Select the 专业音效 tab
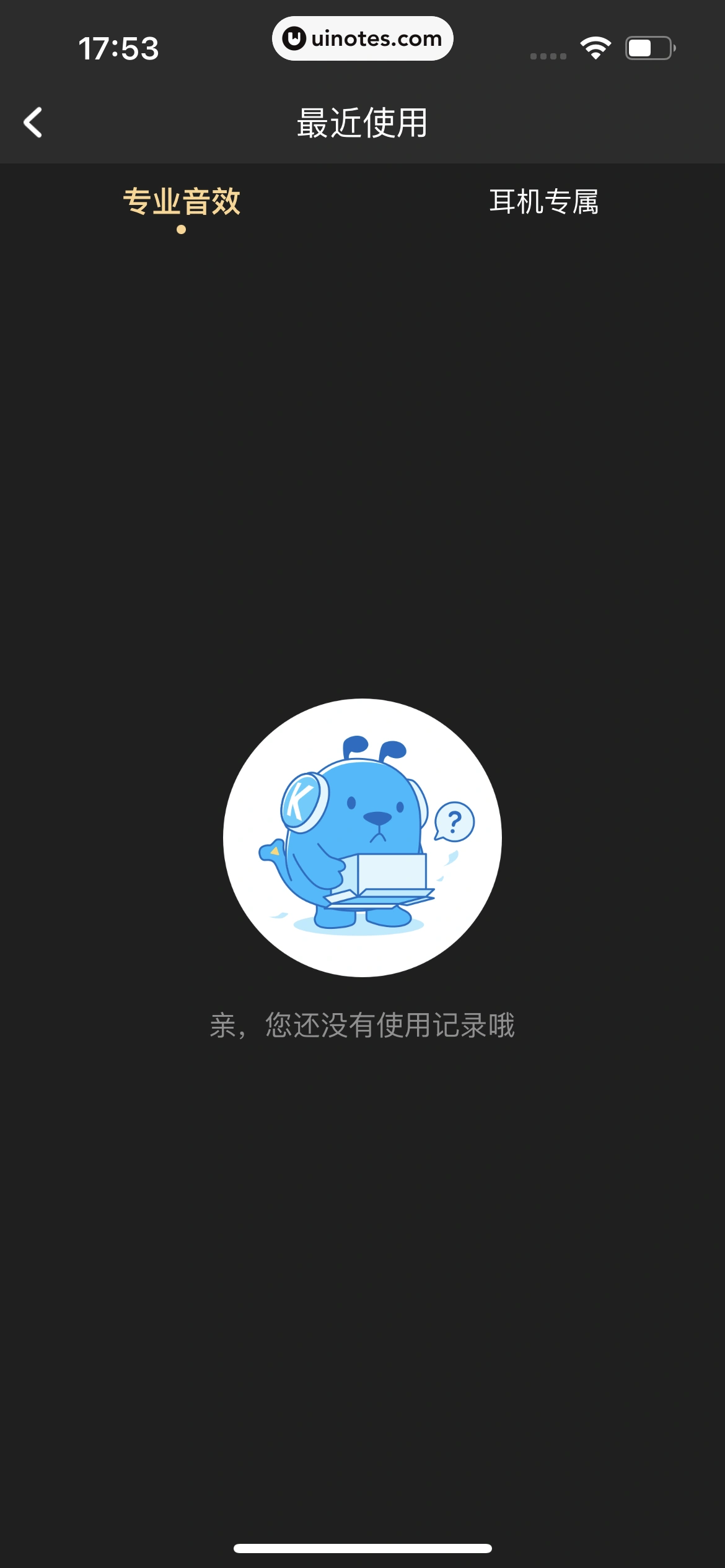Image resolution: width=725 pixels, height=1568 pixels. (x=181, y=202)
